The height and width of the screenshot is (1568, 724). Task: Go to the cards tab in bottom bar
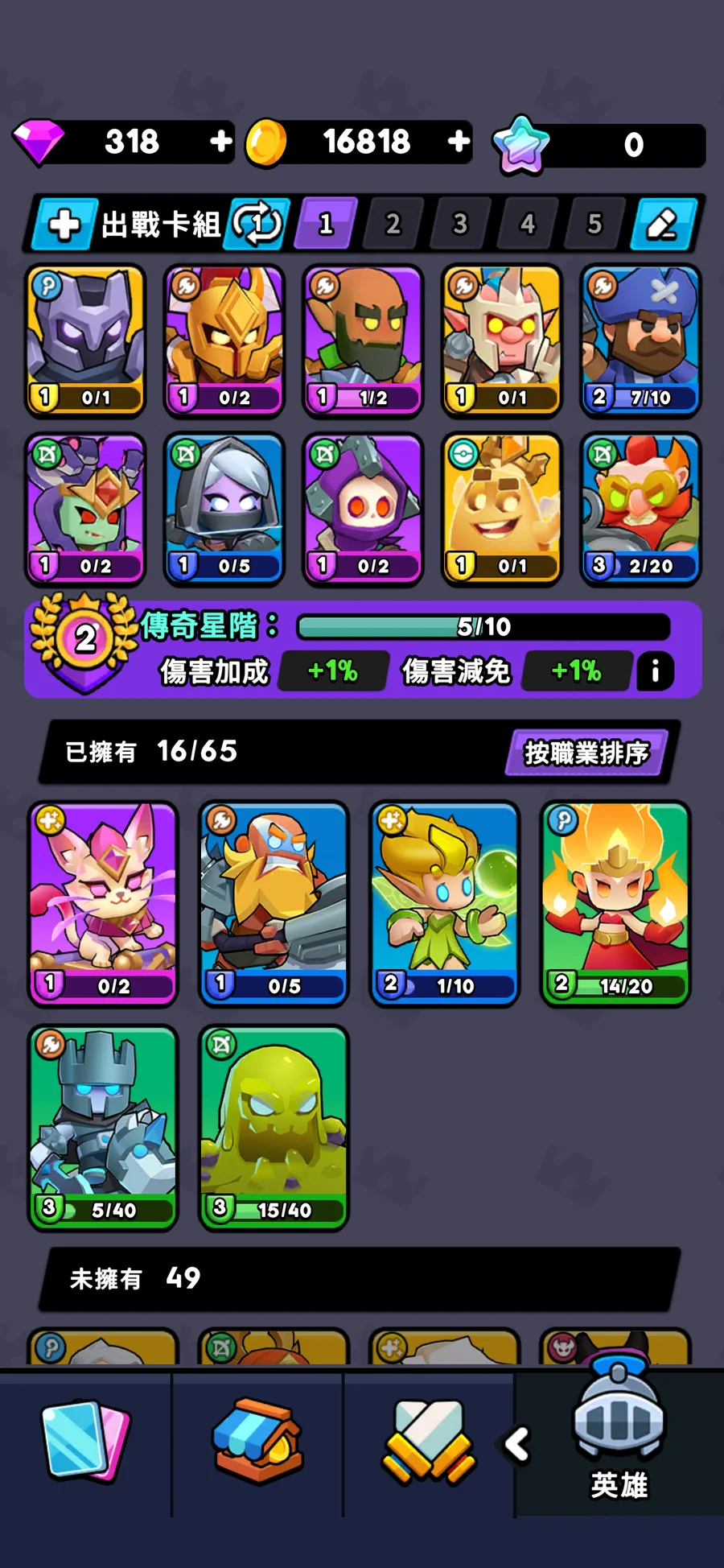coord(85,1442)
